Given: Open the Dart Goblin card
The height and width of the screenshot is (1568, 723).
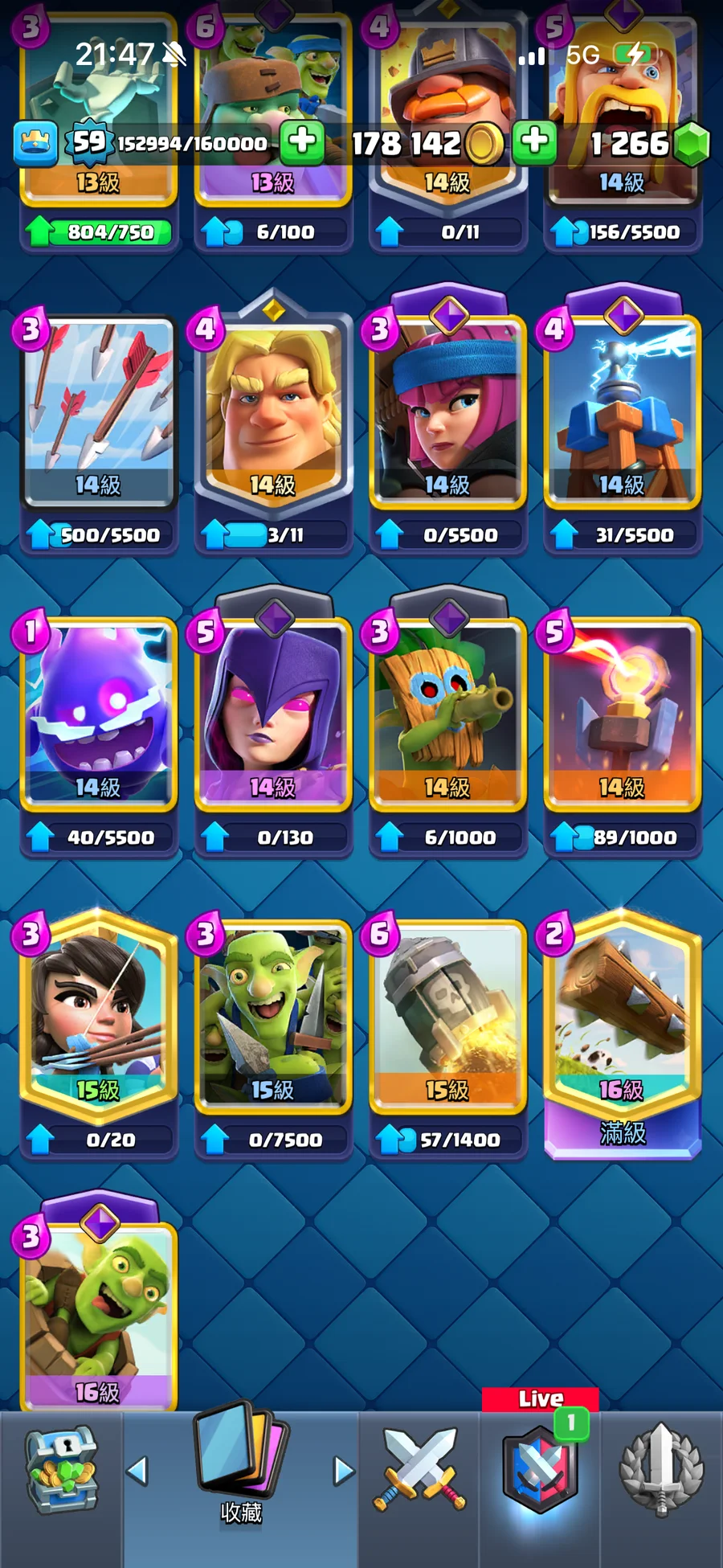Looking at the screenshot, I should [x=447, y=712].
